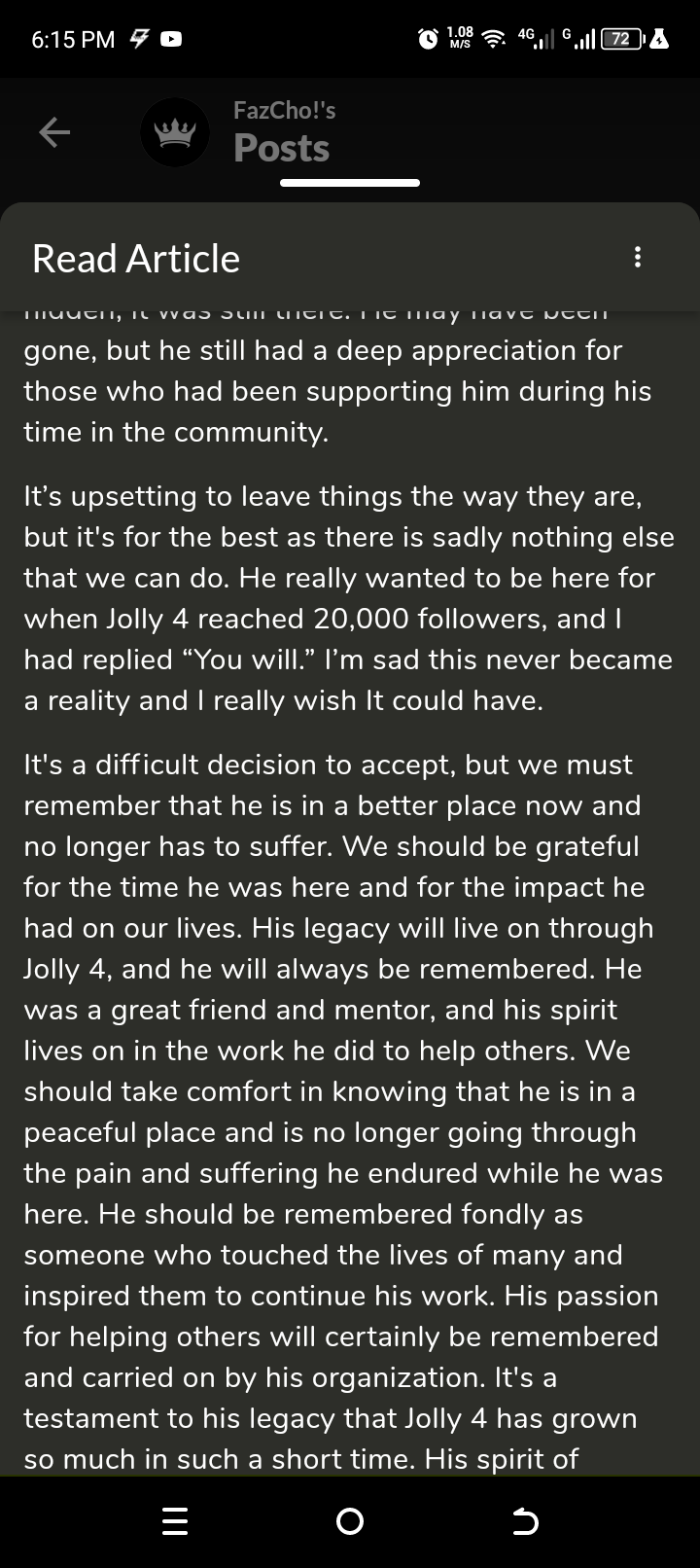The image size is (700, 1568).
Task: Open recent apps from navigation bar
Action: click(x=175, y=1520)
